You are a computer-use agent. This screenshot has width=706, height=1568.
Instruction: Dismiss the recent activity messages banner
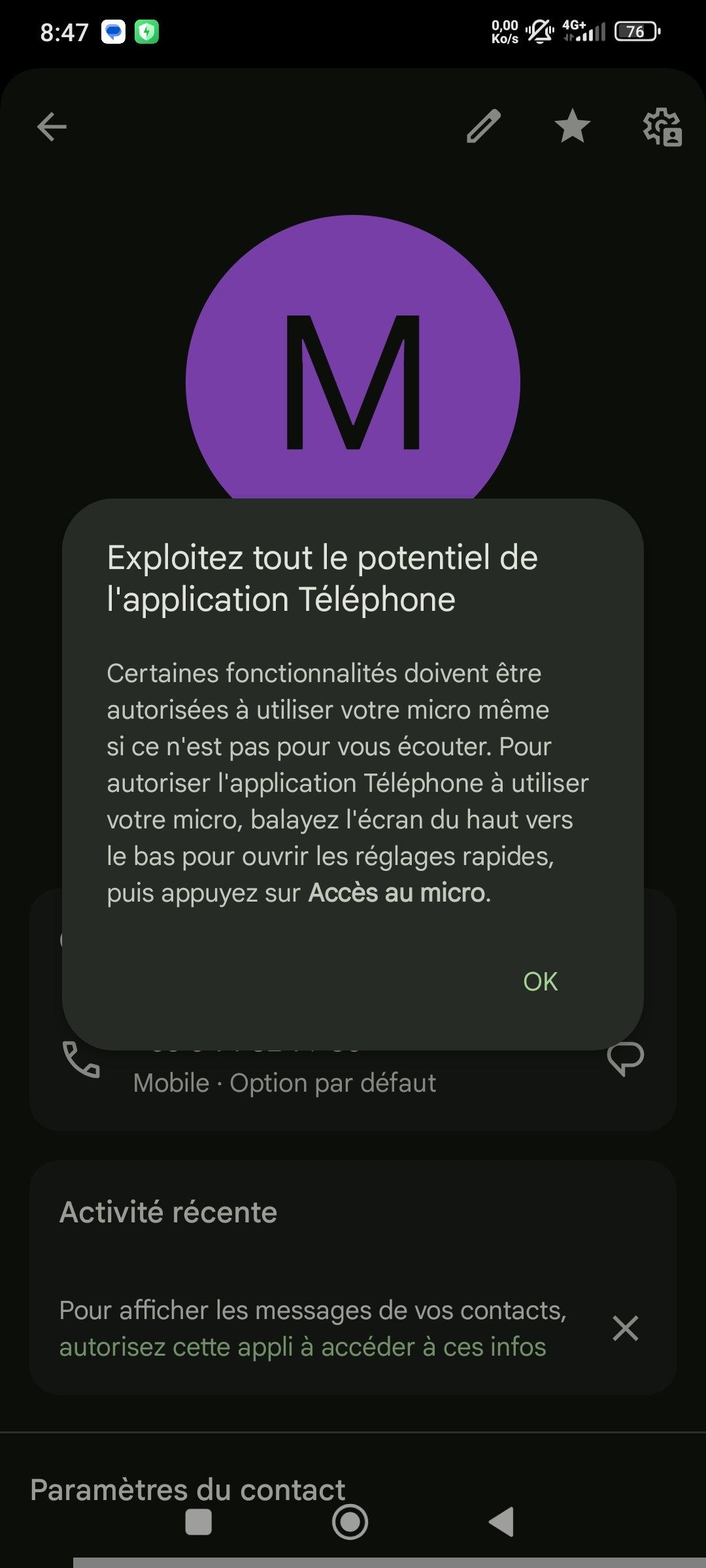coord(625,1329)
